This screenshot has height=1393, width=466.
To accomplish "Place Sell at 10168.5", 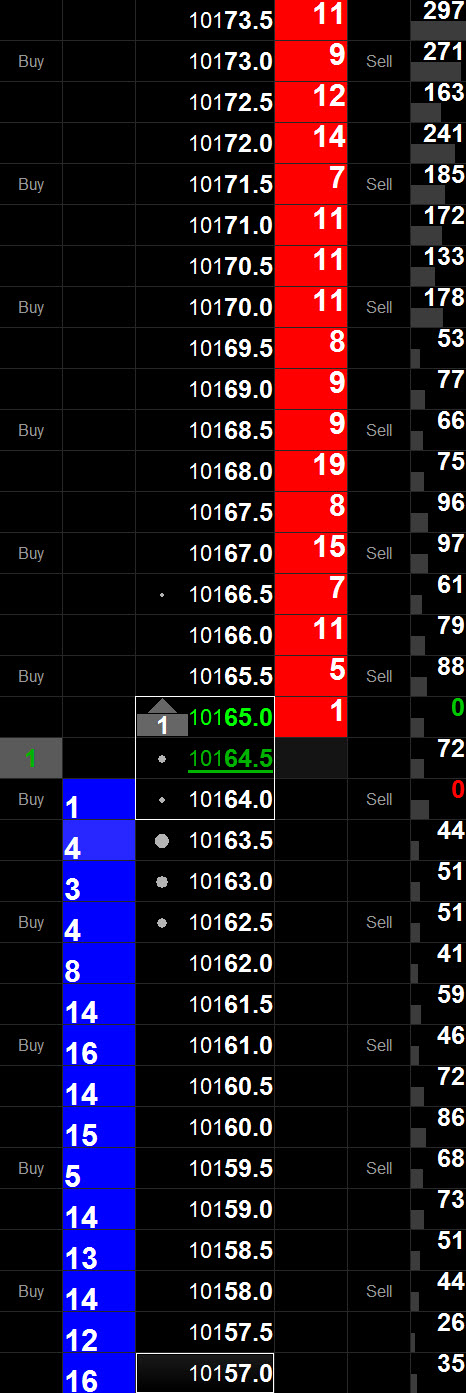I will [379, 430].
